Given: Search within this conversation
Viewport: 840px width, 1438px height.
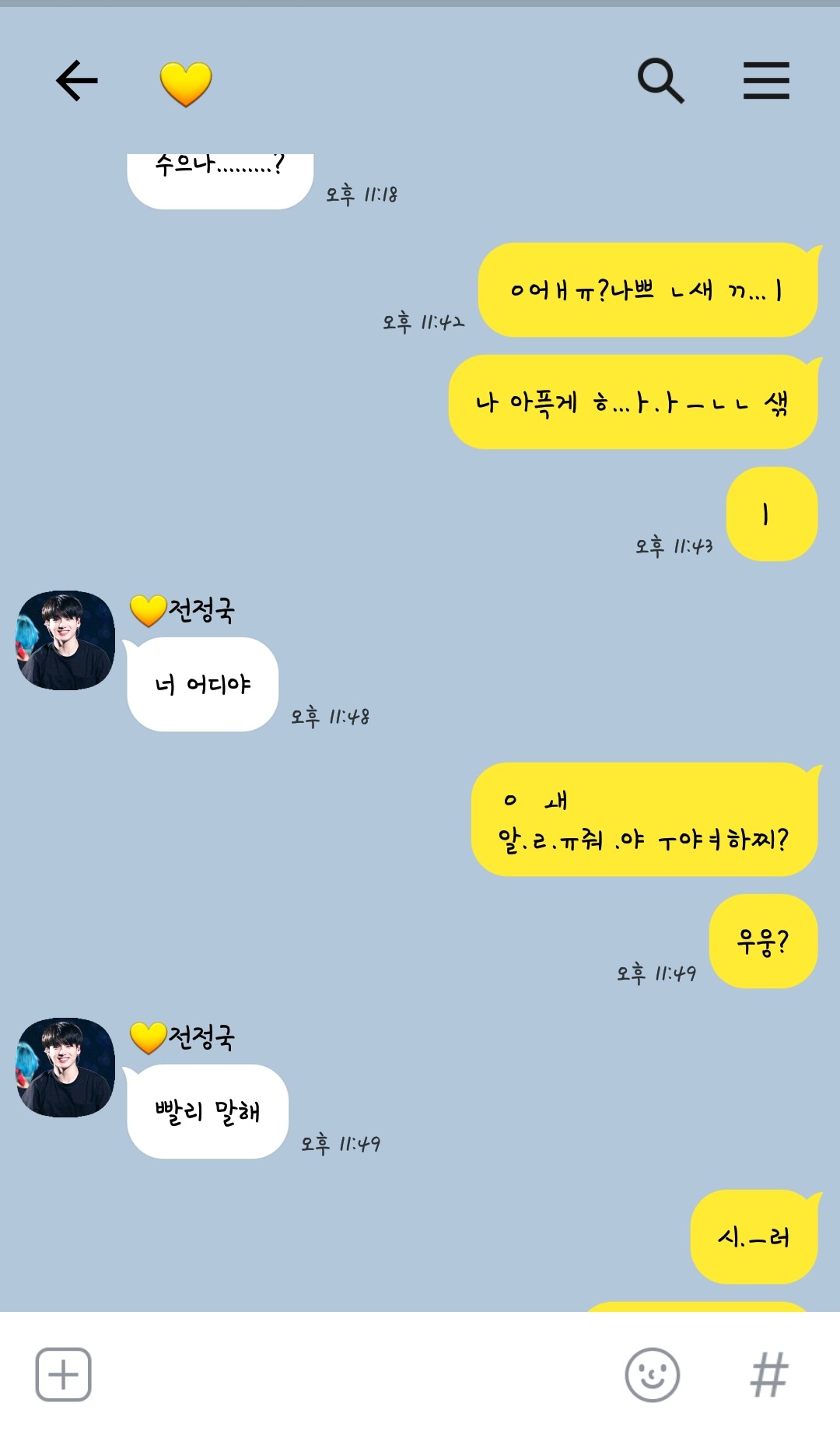Looking at the screenshot, I should [x=660, y=81].
